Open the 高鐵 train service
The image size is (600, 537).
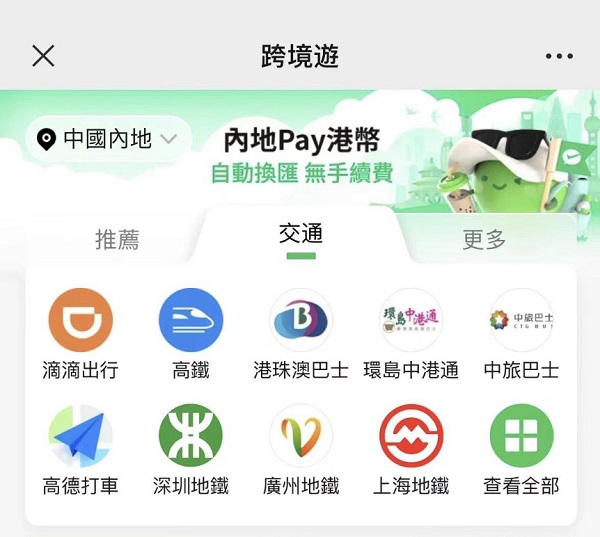[x=190, y=320]
